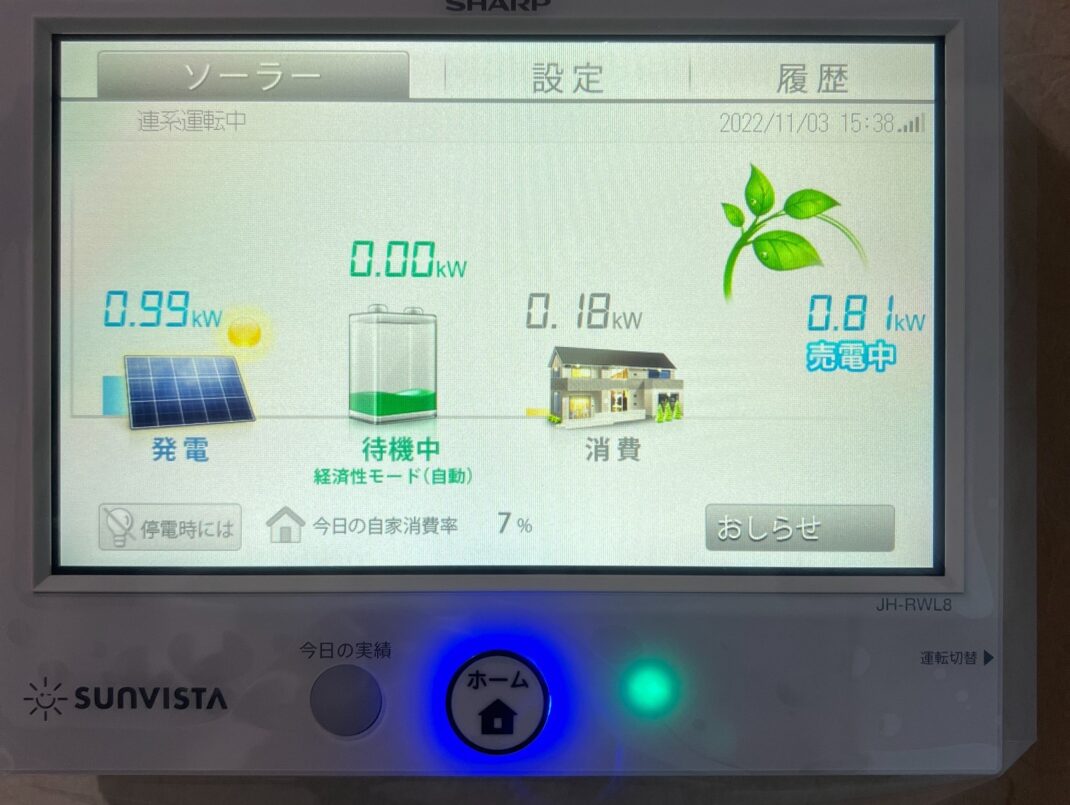Open the おしらせ notices button

coord(799,528)
